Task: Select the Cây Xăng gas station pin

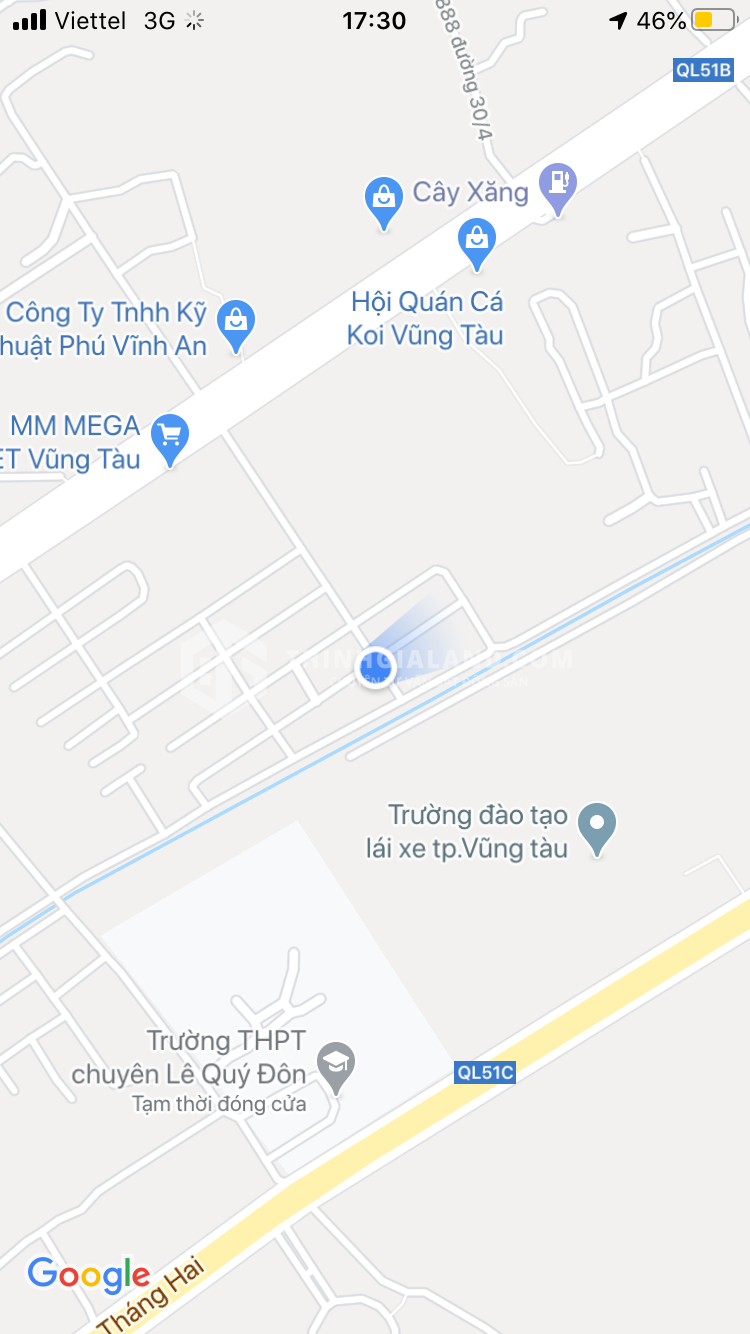Action: click(558, 187)
